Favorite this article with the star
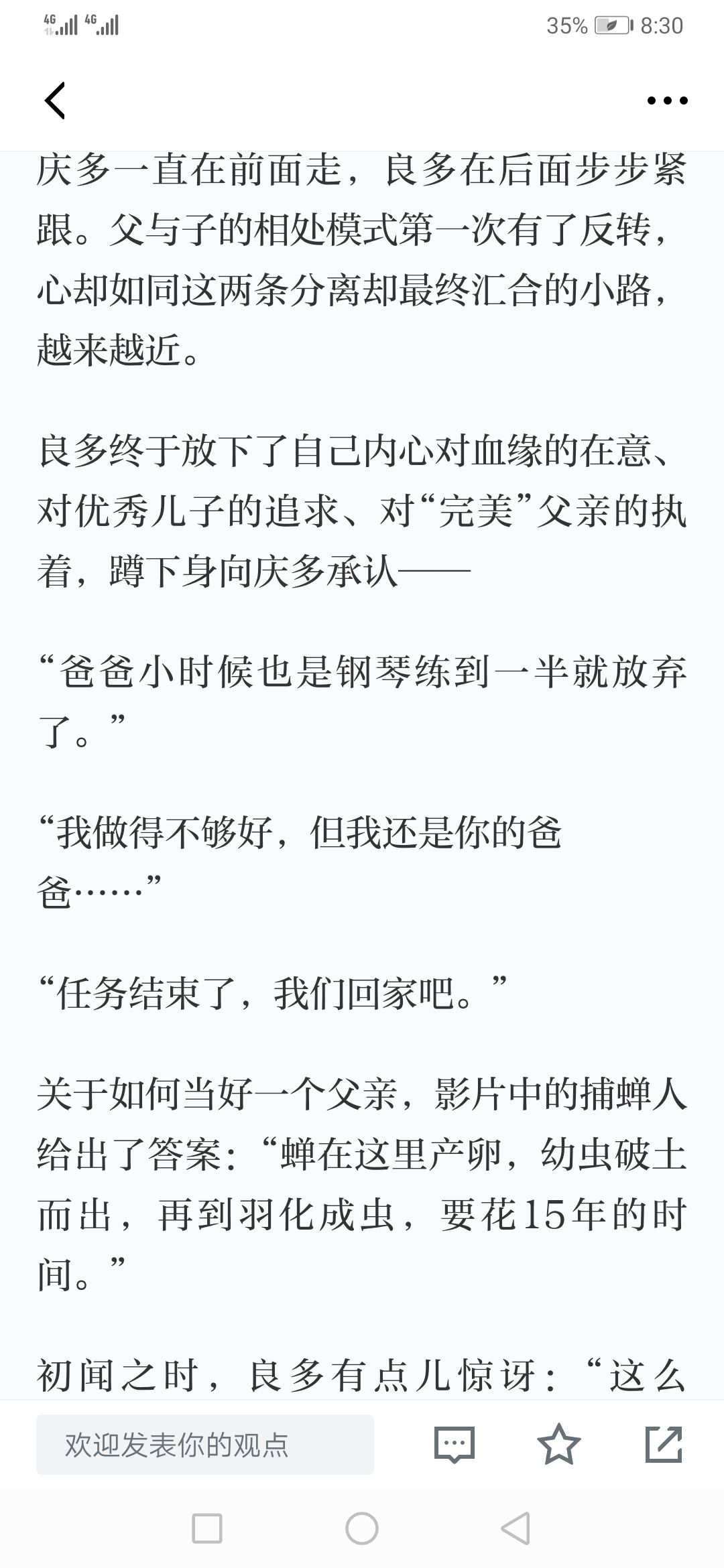 tap(559, 1444)
